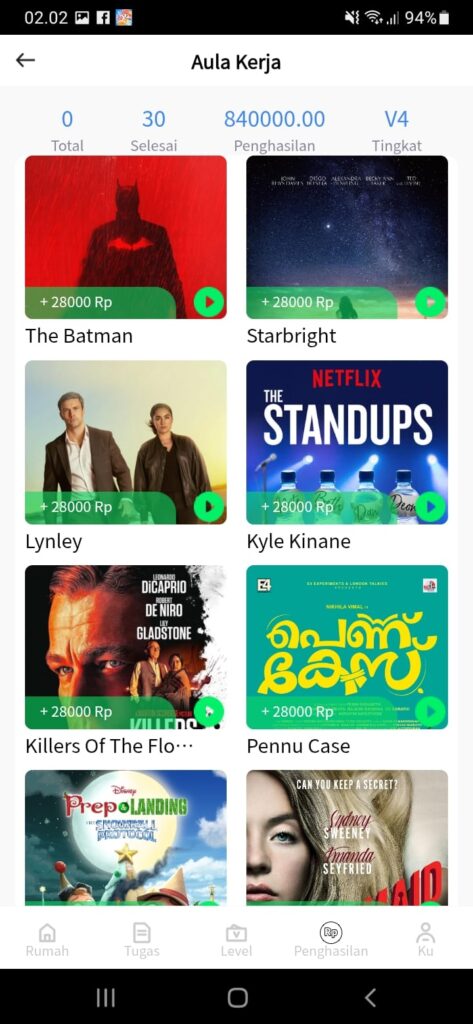Switch to the Tugas tab

[142, 939]
